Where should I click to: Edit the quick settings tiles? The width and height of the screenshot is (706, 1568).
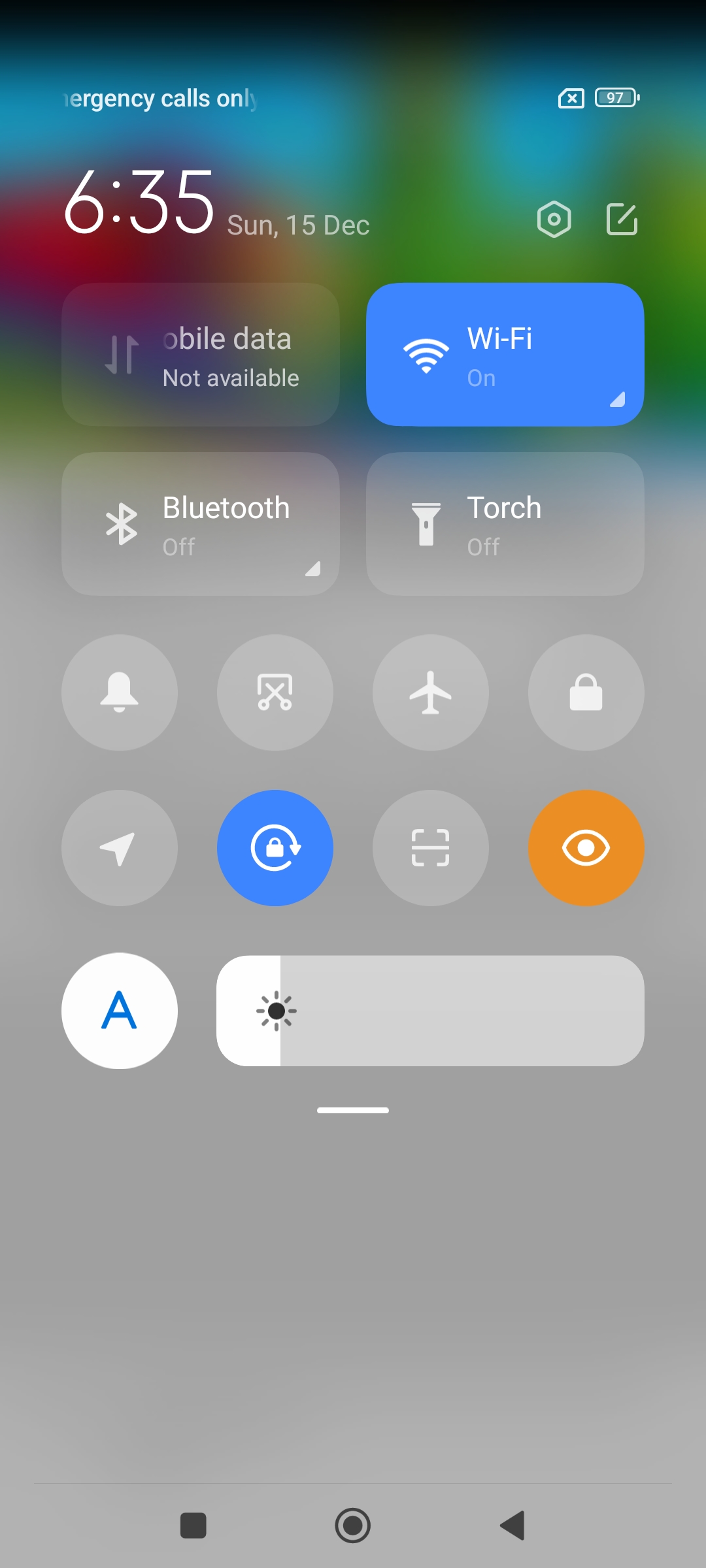coord(622,219)
